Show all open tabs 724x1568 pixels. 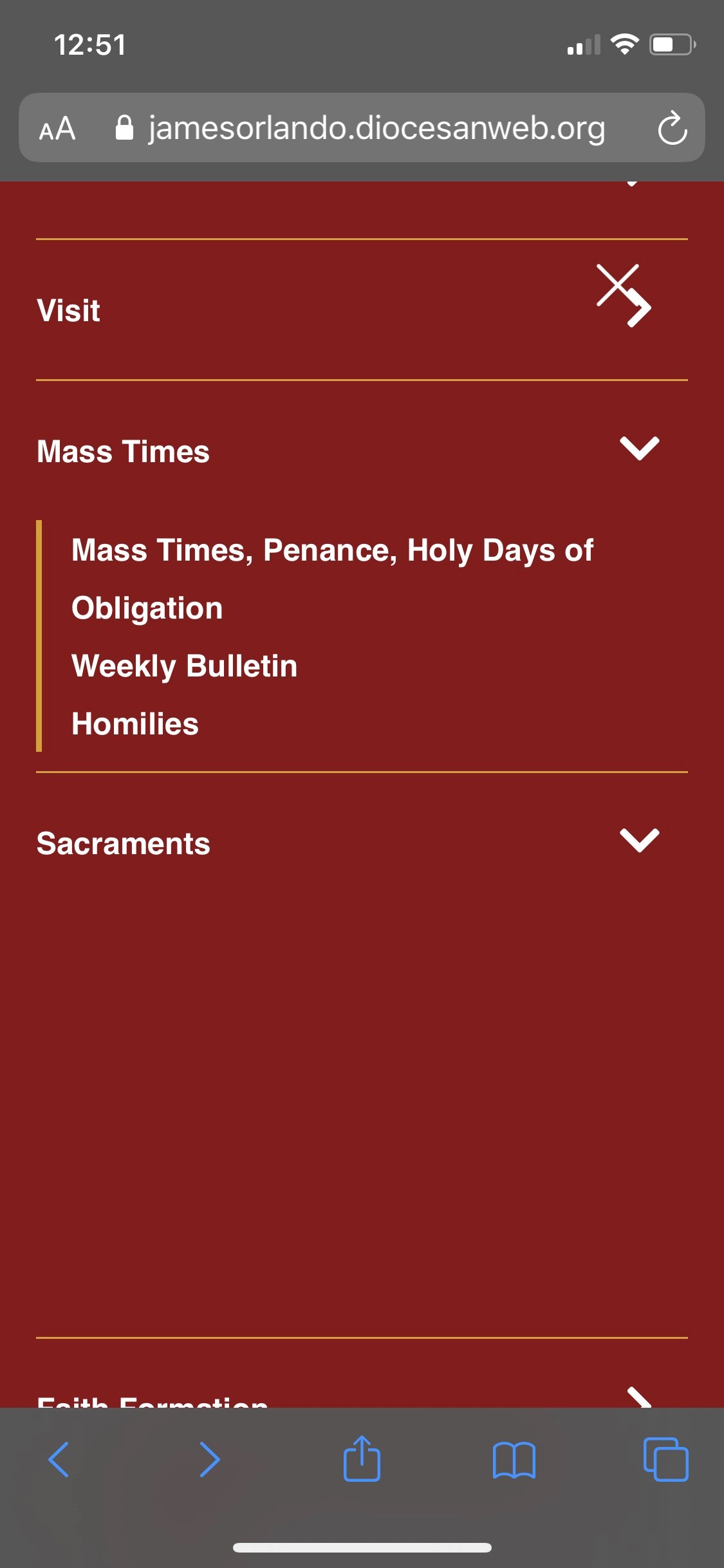pos(665,1459)
